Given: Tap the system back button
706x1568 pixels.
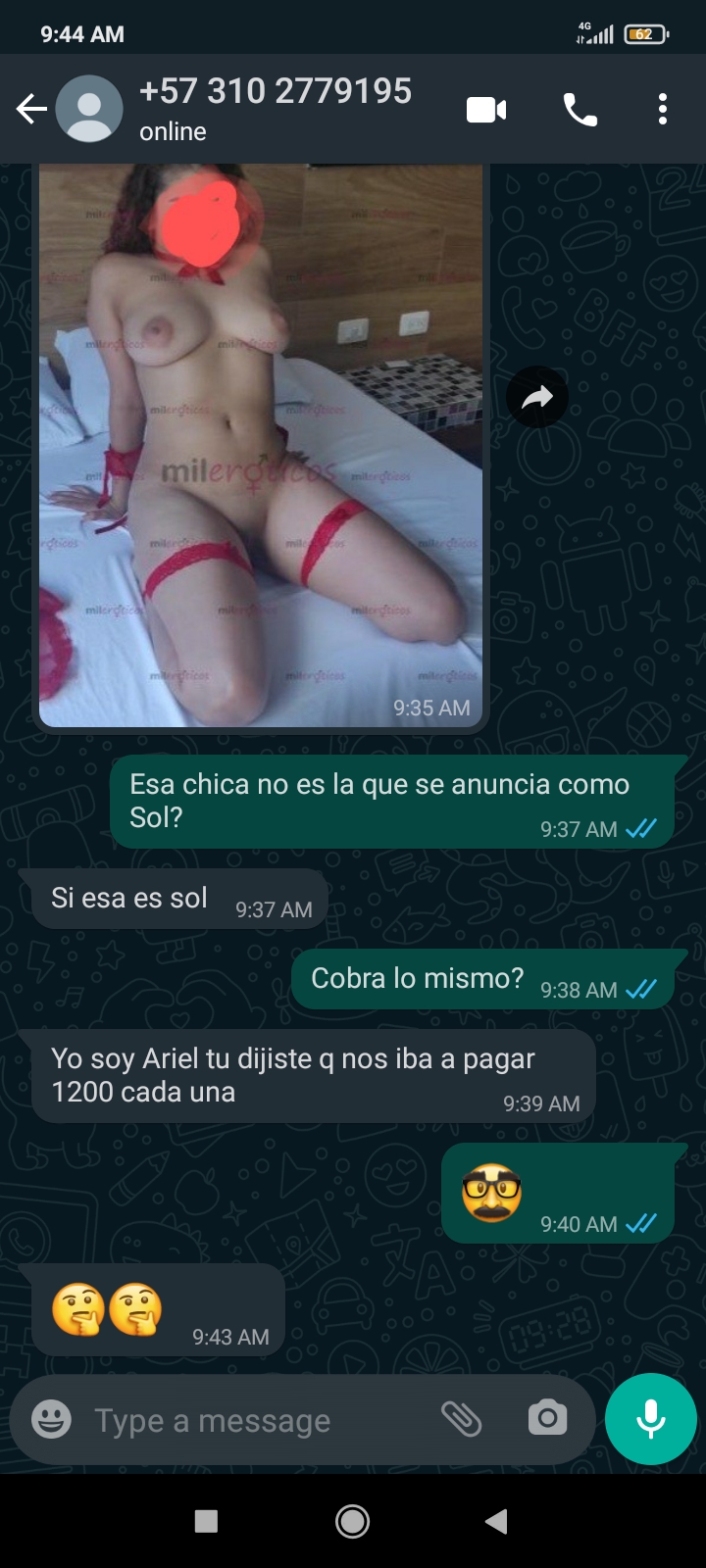Looking at the screenshot, I should coord(497,1521).
